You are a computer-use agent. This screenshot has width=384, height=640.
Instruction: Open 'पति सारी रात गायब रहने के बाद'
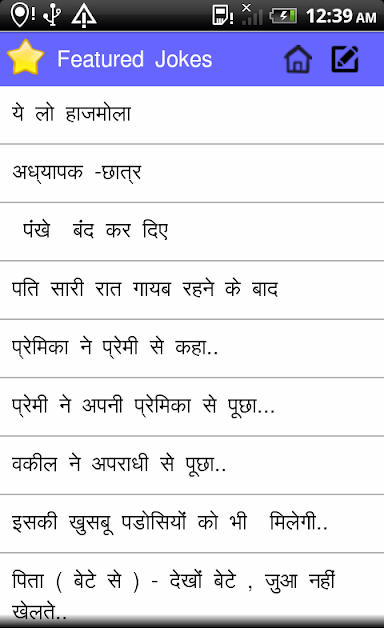coord(192,290)
